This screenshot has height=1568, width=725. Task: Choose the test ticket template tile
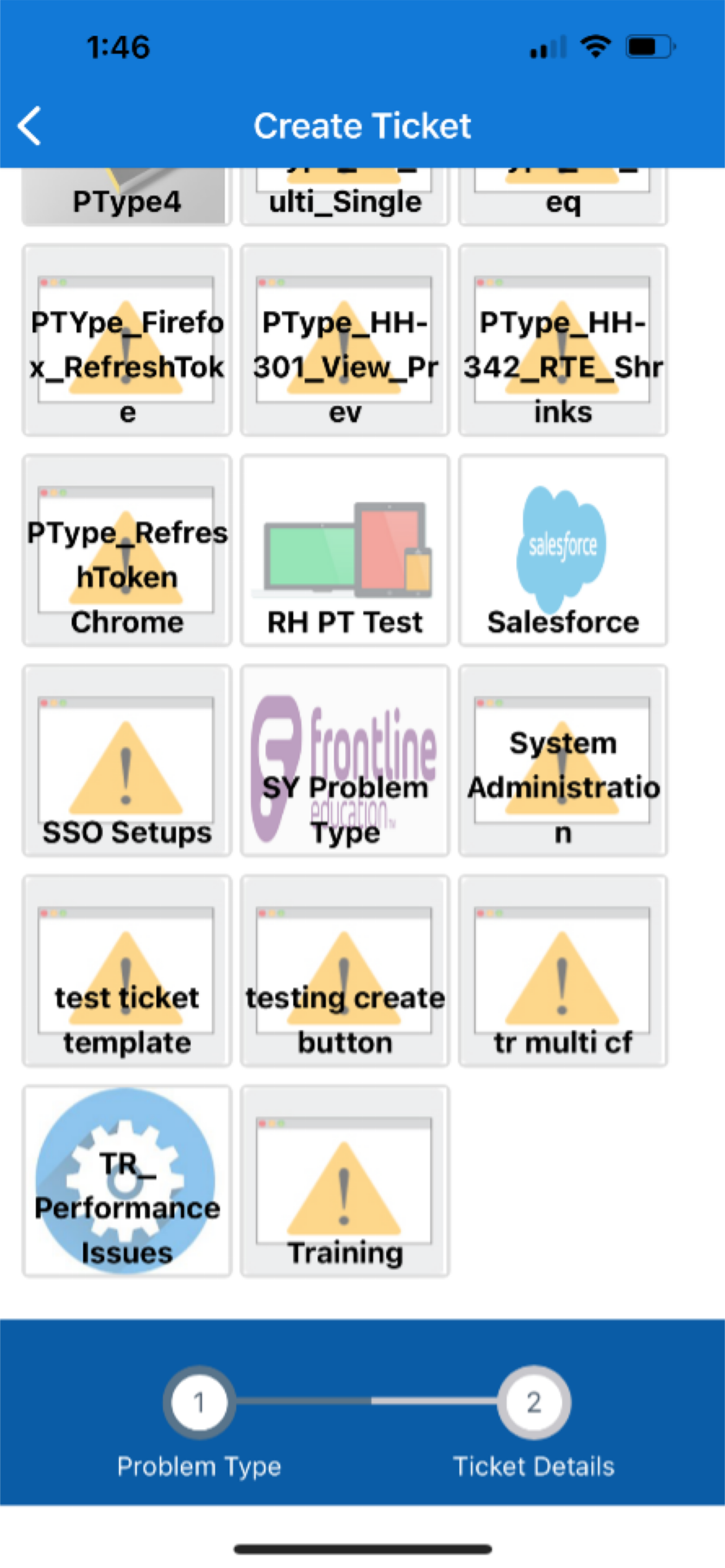pyautogui.click(x=127, y=971)
